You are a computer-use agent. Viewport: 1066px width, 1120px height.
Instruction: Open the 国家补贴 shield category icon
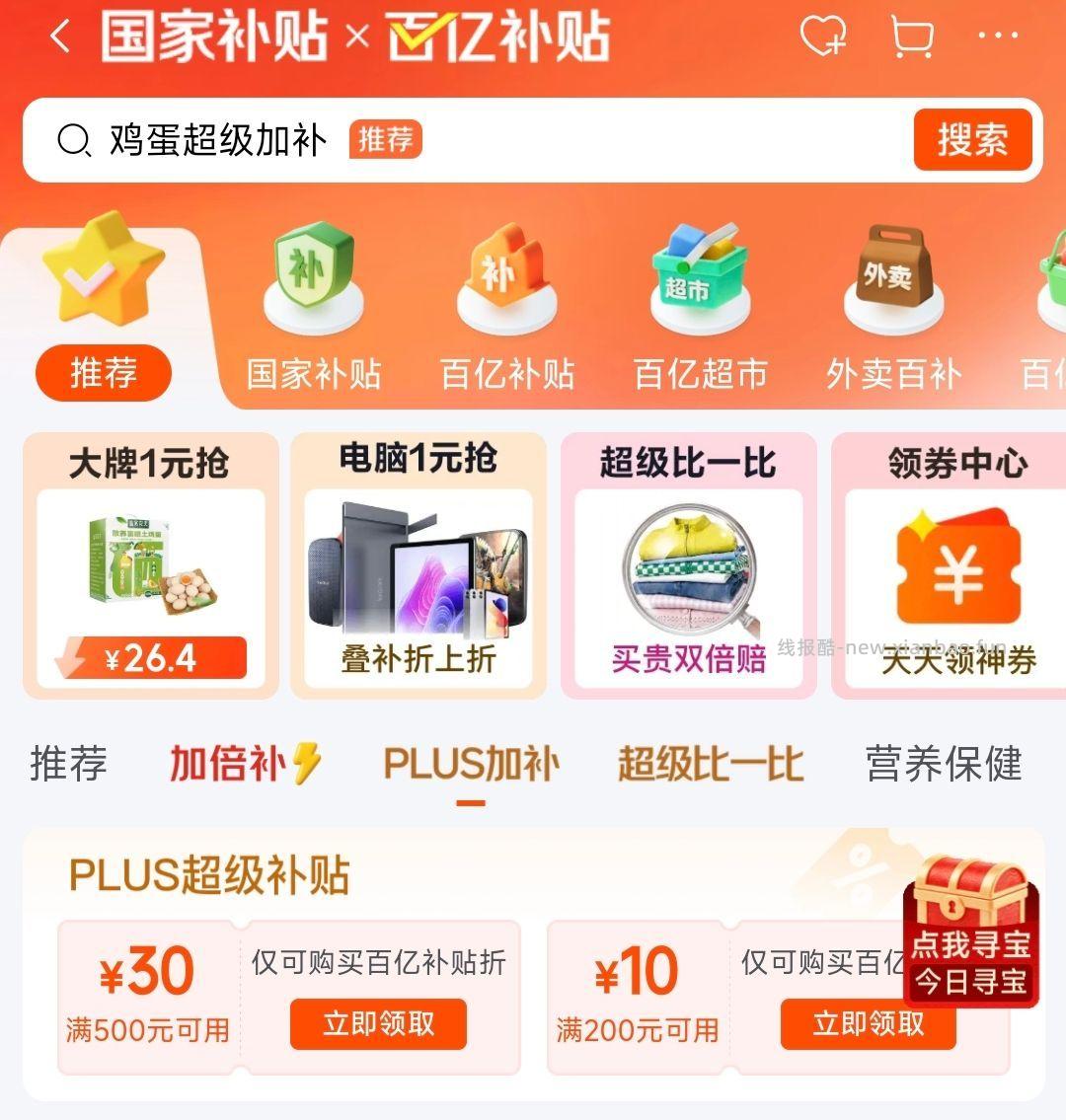point(312,281)
